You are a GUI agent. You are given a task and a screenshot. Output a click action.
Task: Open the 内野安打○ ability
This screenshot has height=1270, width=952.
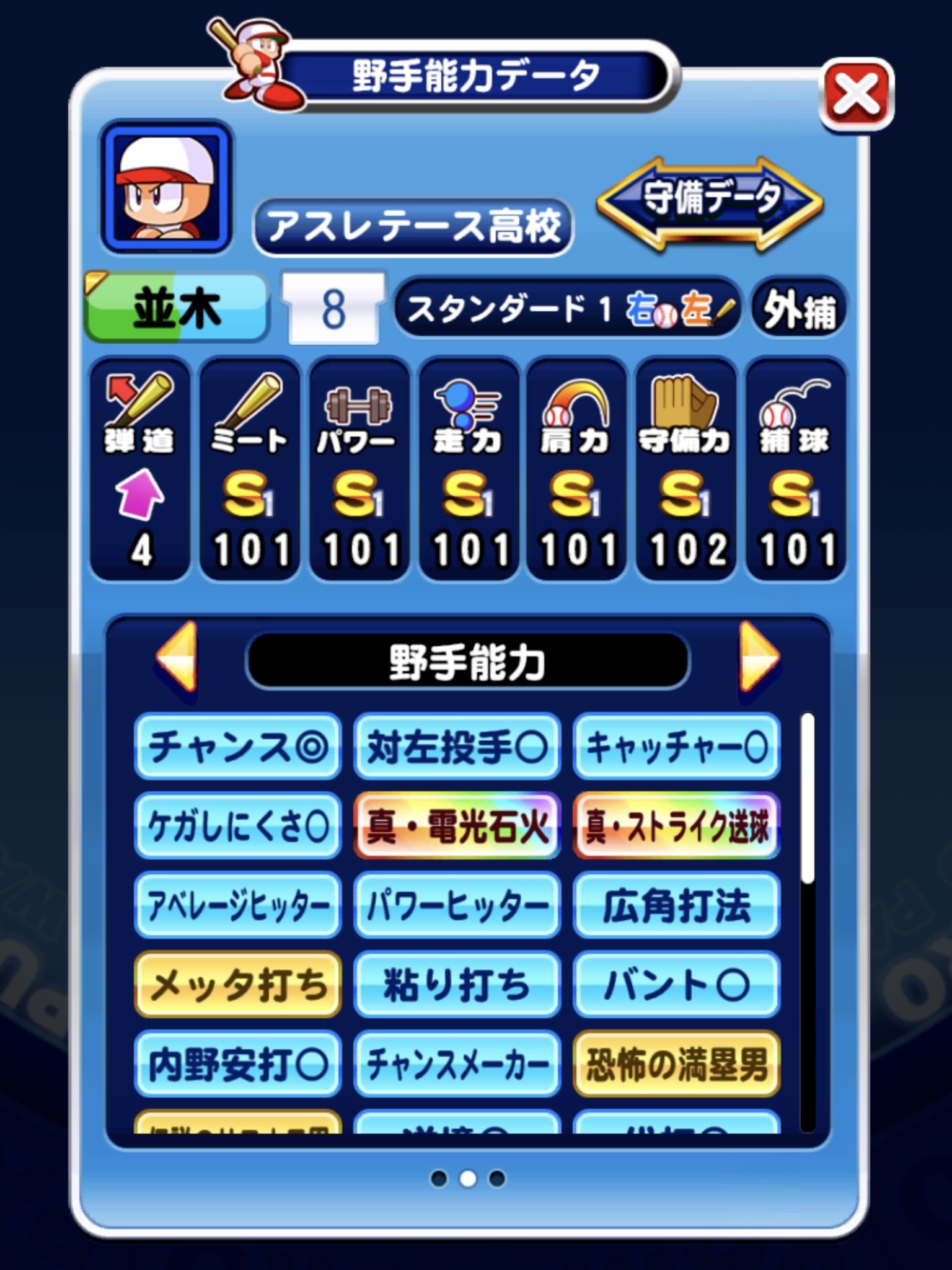click(x=238, y=1064)
